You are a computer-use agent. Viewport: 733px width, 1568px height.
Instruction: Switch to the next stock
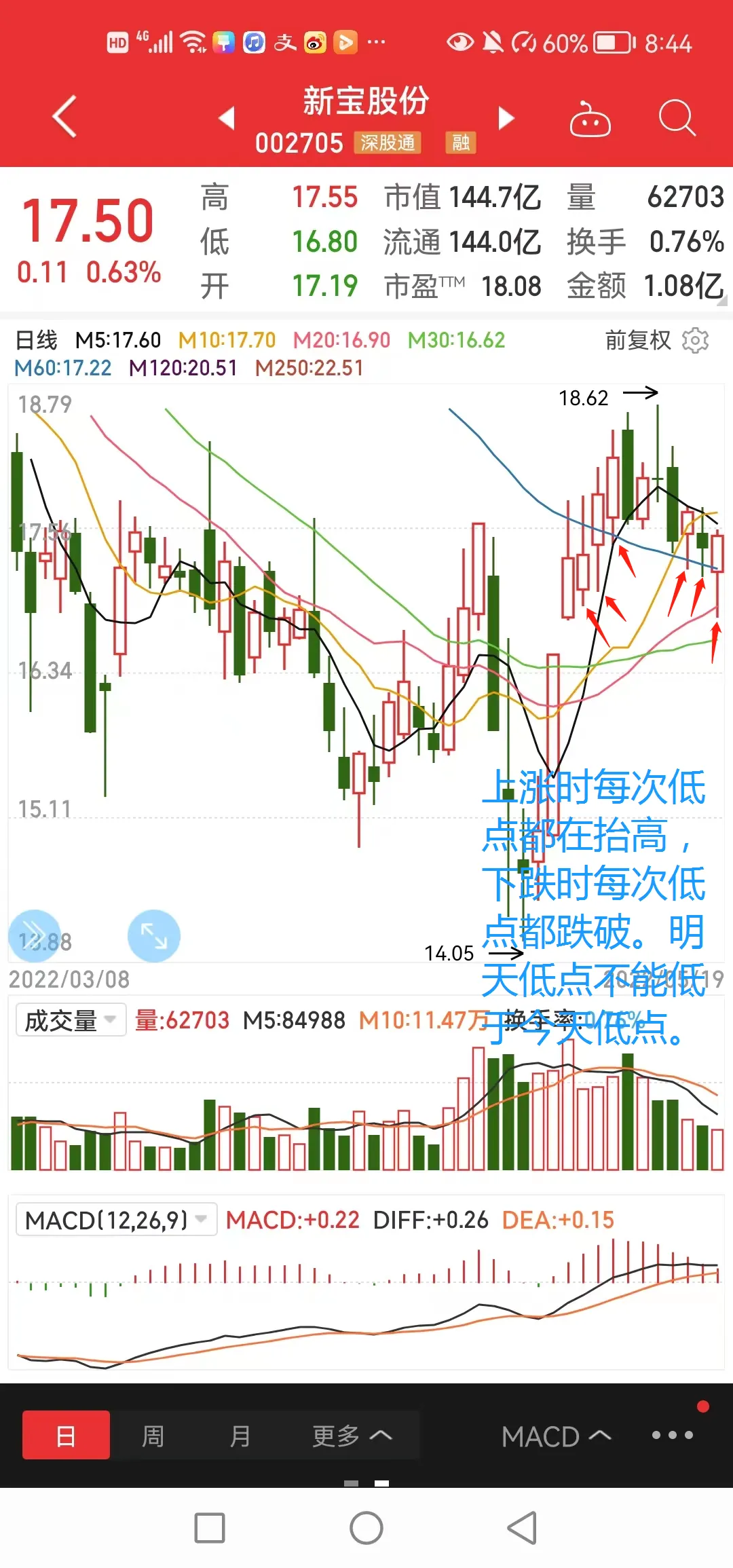click(x=506, y=117)
